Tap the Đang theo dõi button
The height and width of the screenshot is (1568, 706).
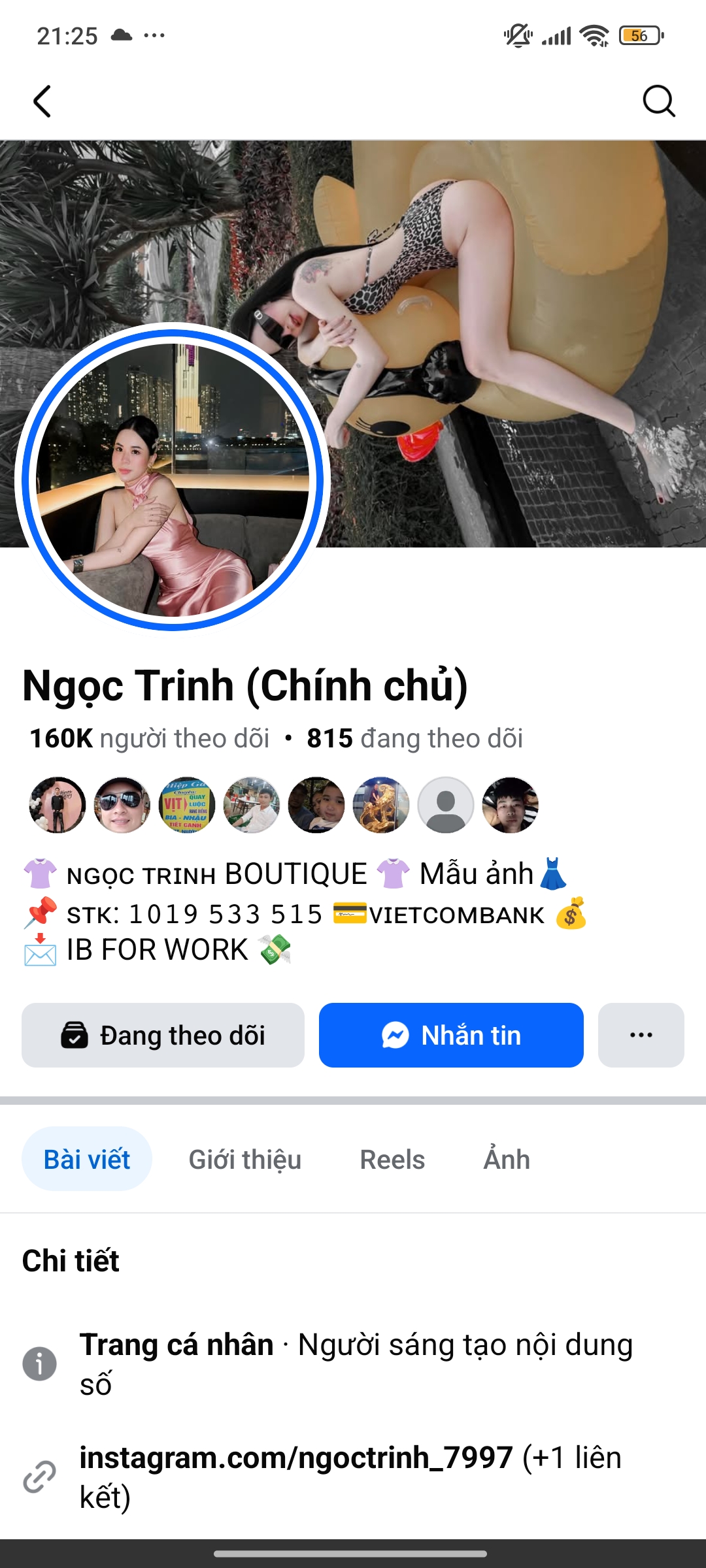tap(163, 1036)
